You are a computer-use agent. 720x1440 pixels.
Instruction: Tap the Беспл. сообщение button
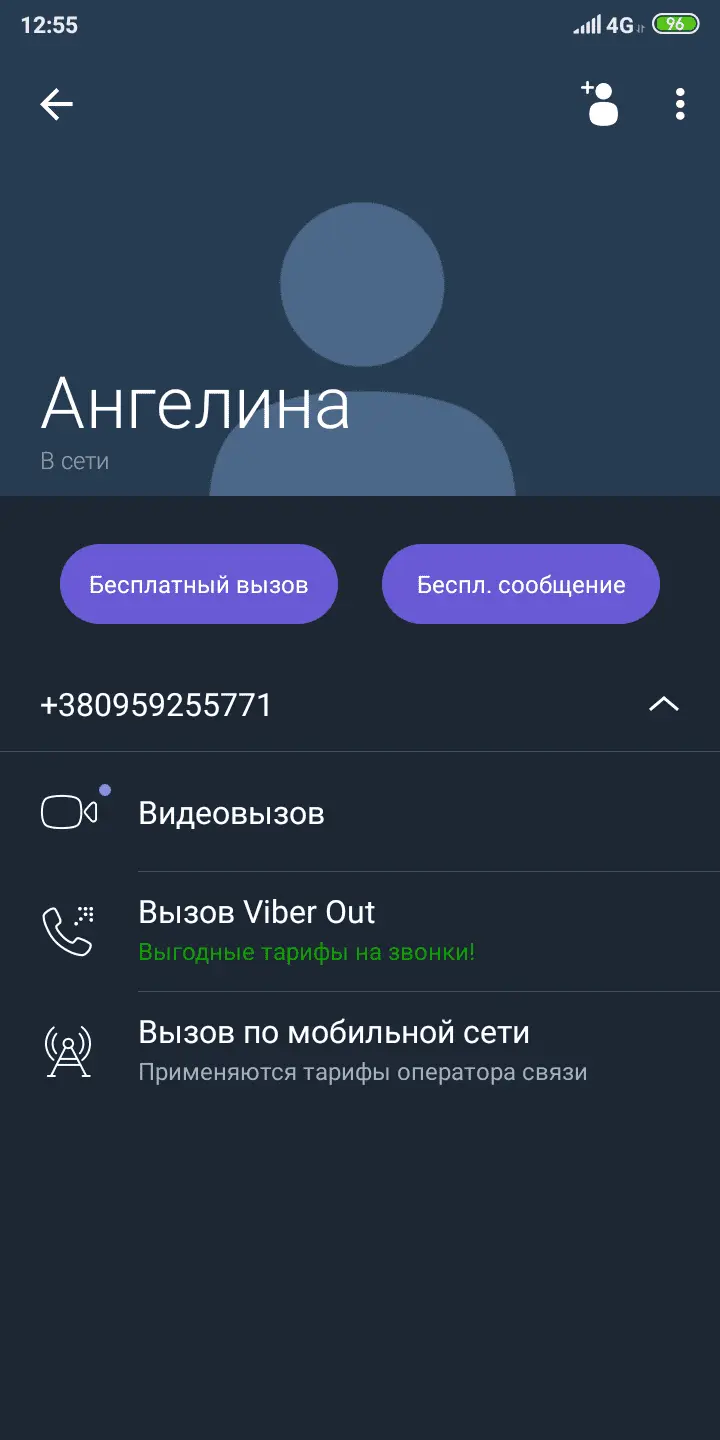click(x=521, y=585)
